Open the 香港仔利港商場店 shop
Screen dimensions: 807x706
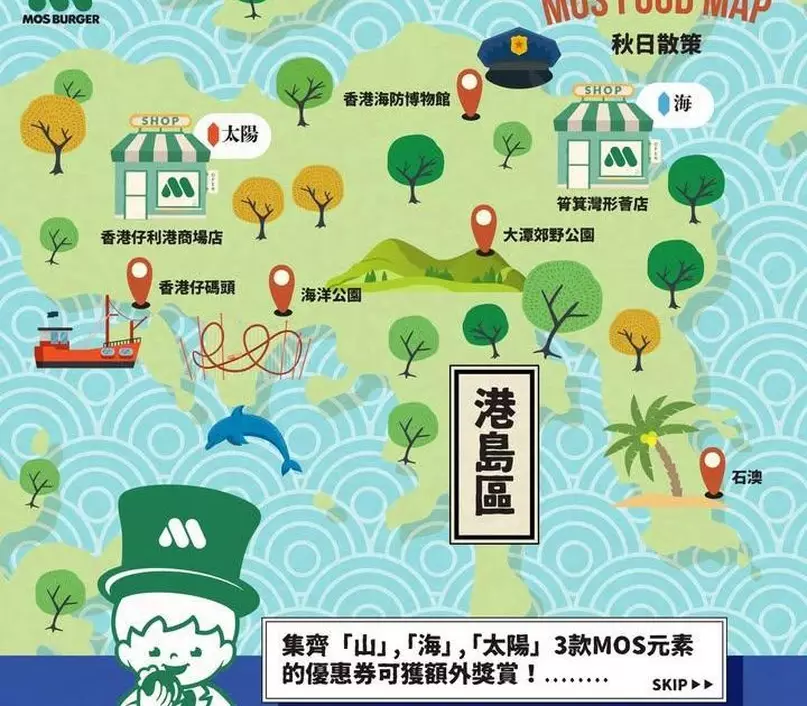(161, 168)
